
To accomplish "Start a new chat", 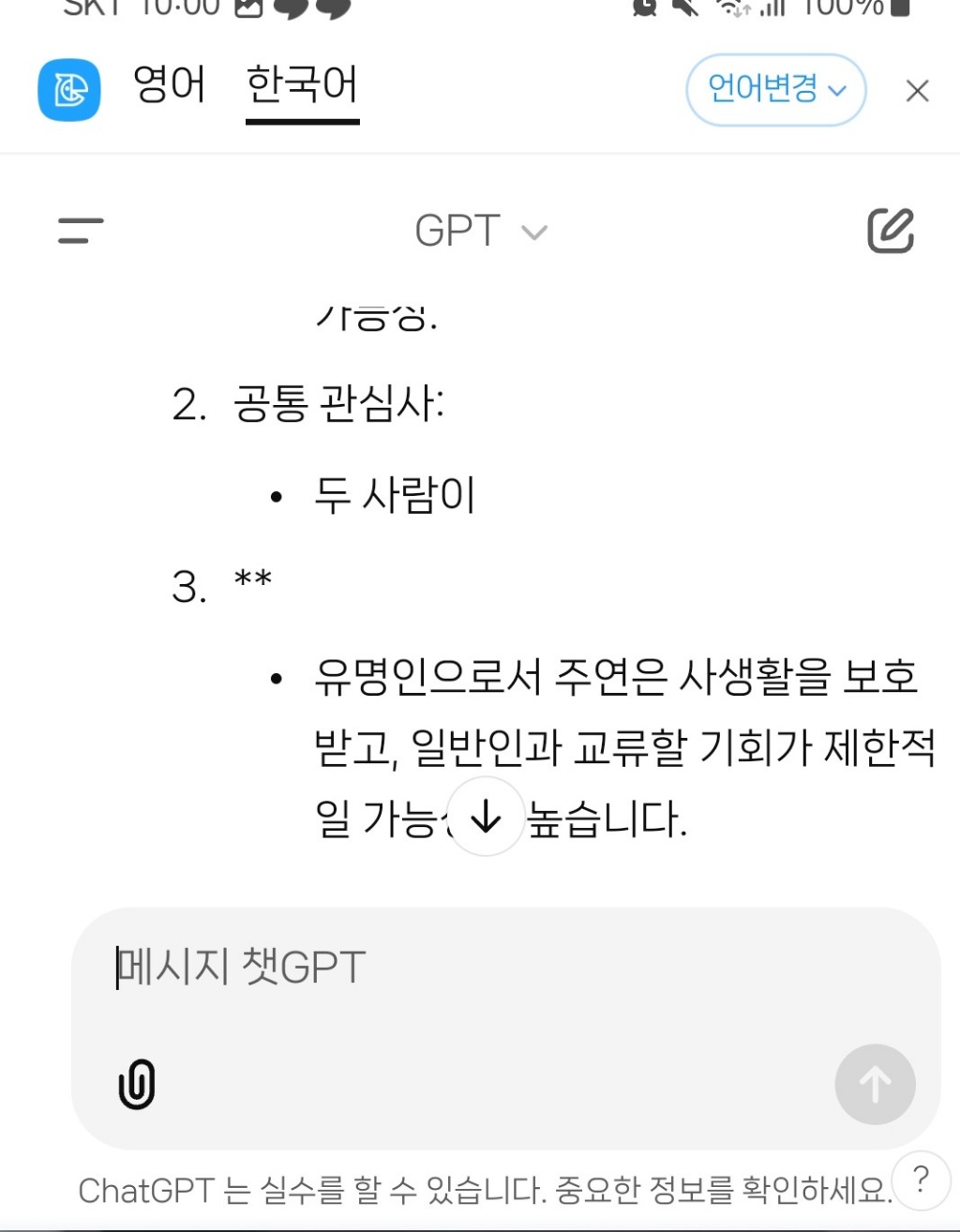I will [890, 231].
